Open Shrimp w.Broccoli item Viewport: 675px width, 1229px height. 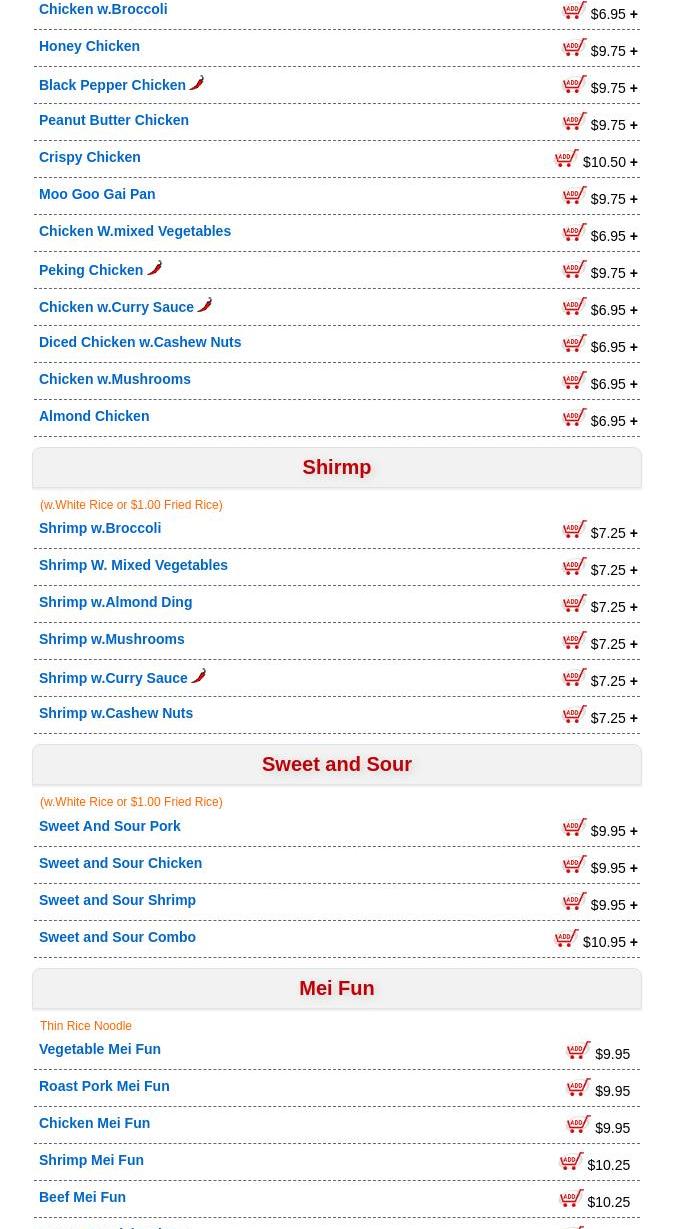coord(100,528)
